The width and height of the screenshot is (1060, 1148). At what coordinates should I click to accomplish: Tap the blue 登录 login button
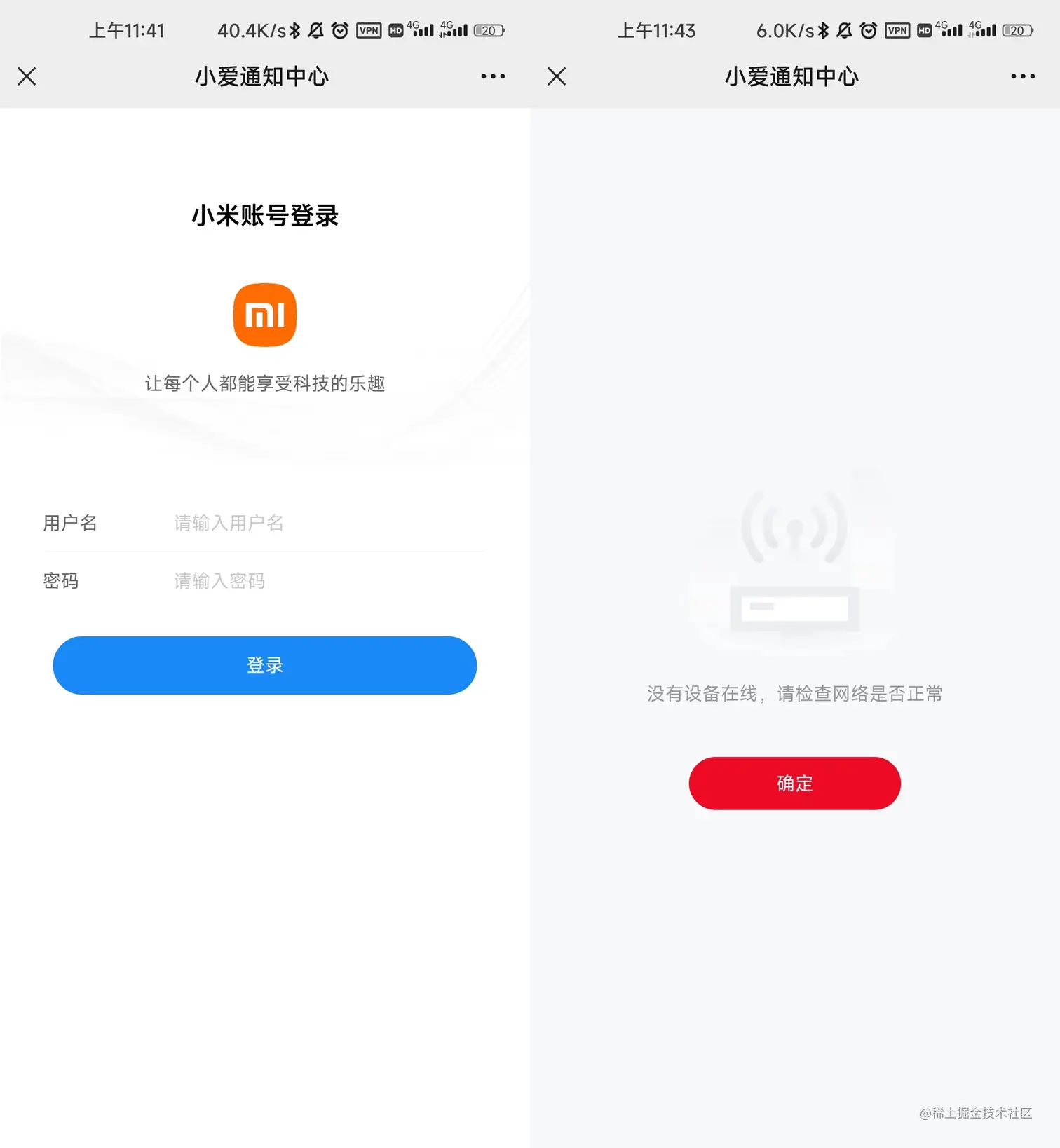264,665
